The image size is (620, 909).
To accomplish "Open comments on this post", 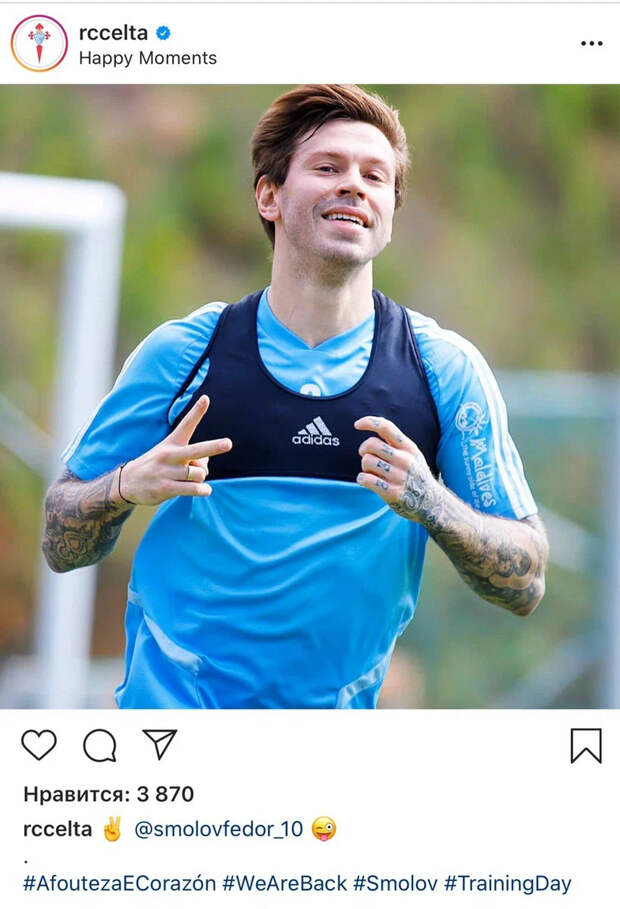I will pos(99,745).
